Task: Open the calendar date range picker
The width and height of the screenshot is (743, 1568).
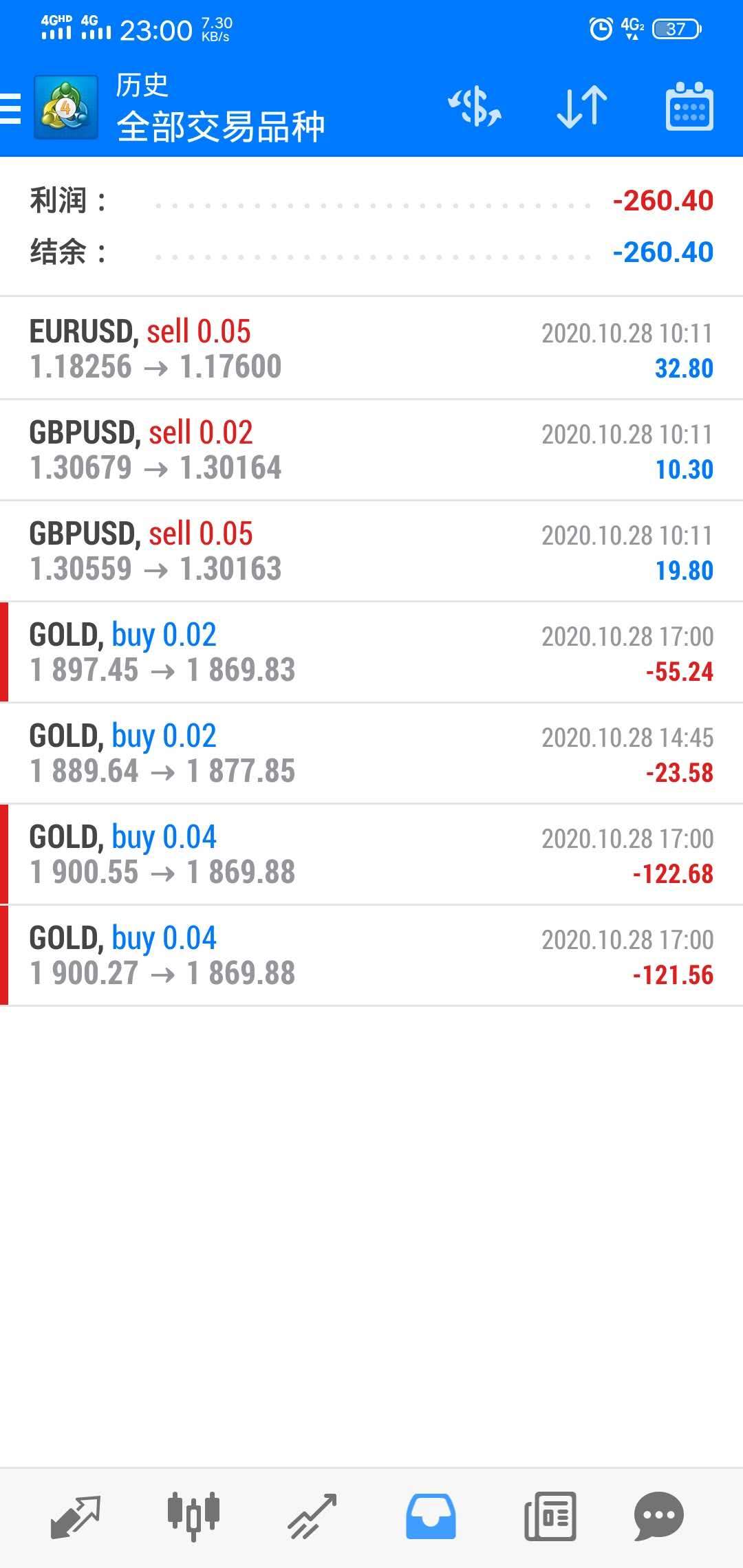Action: click(689, 107)
